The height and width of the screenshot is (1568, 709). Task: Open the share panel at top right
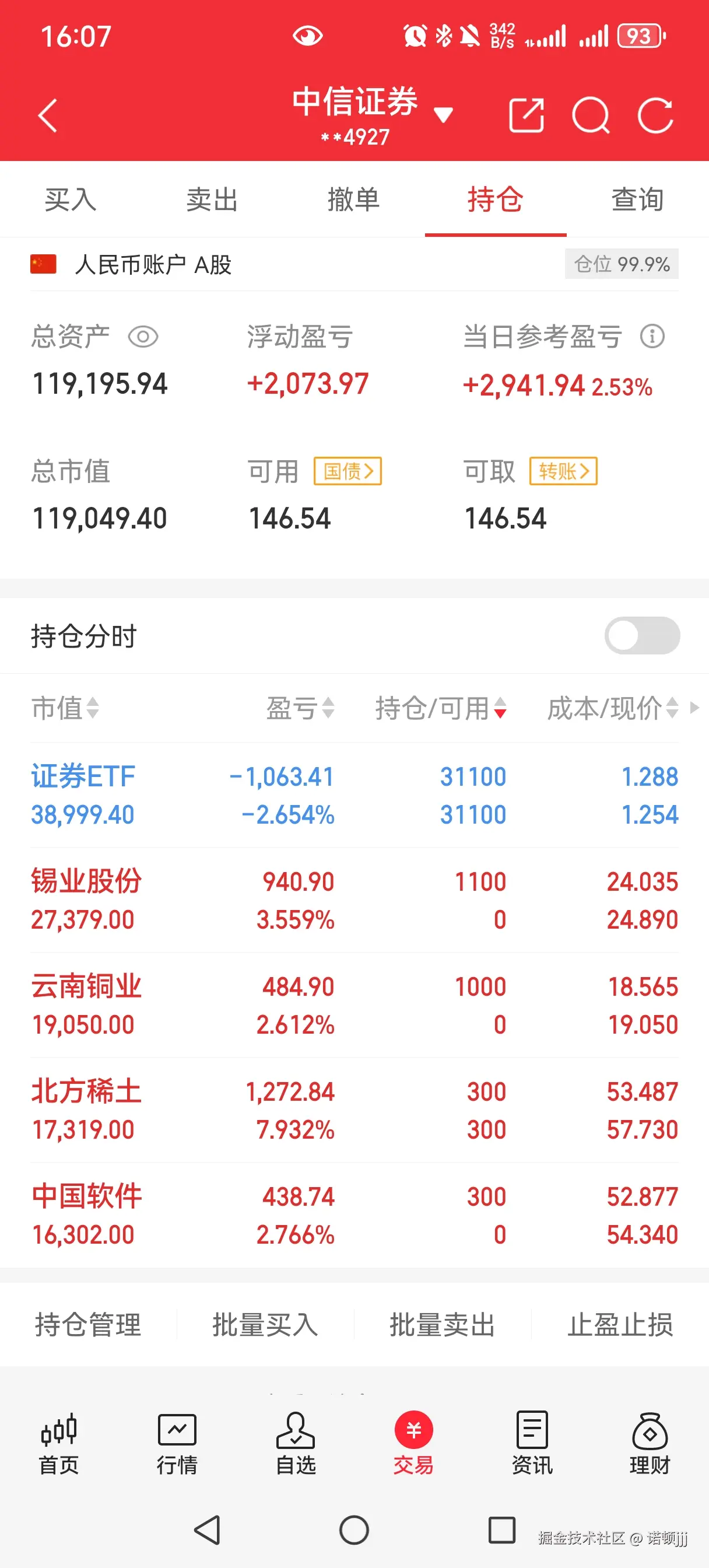click(x=526, y=116)
